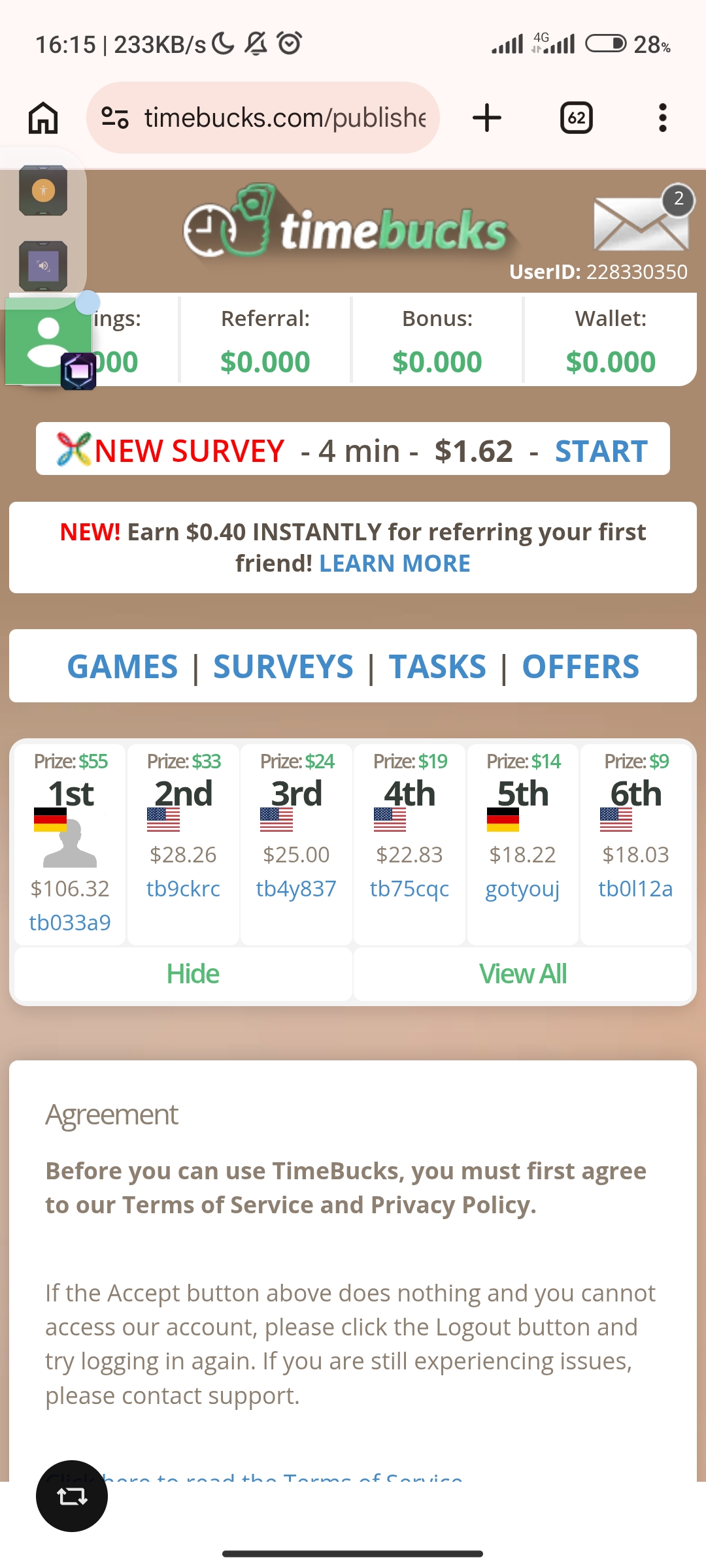Open user tb033a9's profile

click(x=70, y=923)
